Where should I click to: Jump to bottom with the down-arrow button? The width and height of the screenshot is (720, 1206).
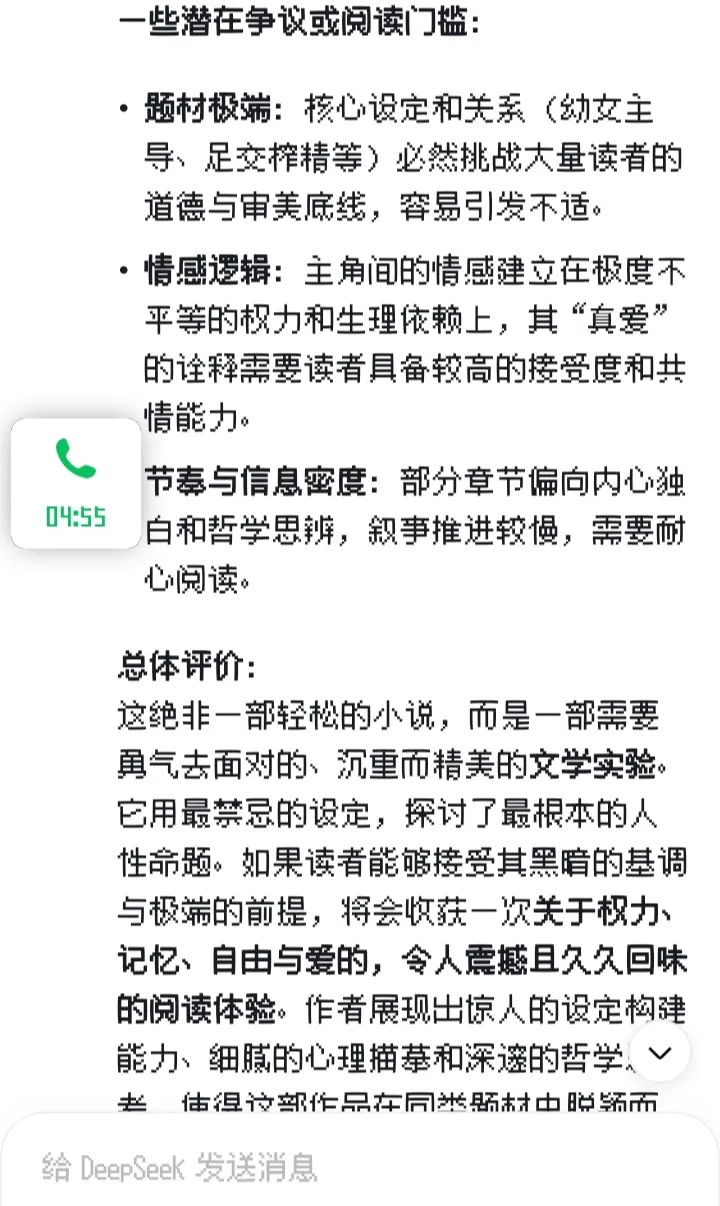click(x=660, y=1052)
